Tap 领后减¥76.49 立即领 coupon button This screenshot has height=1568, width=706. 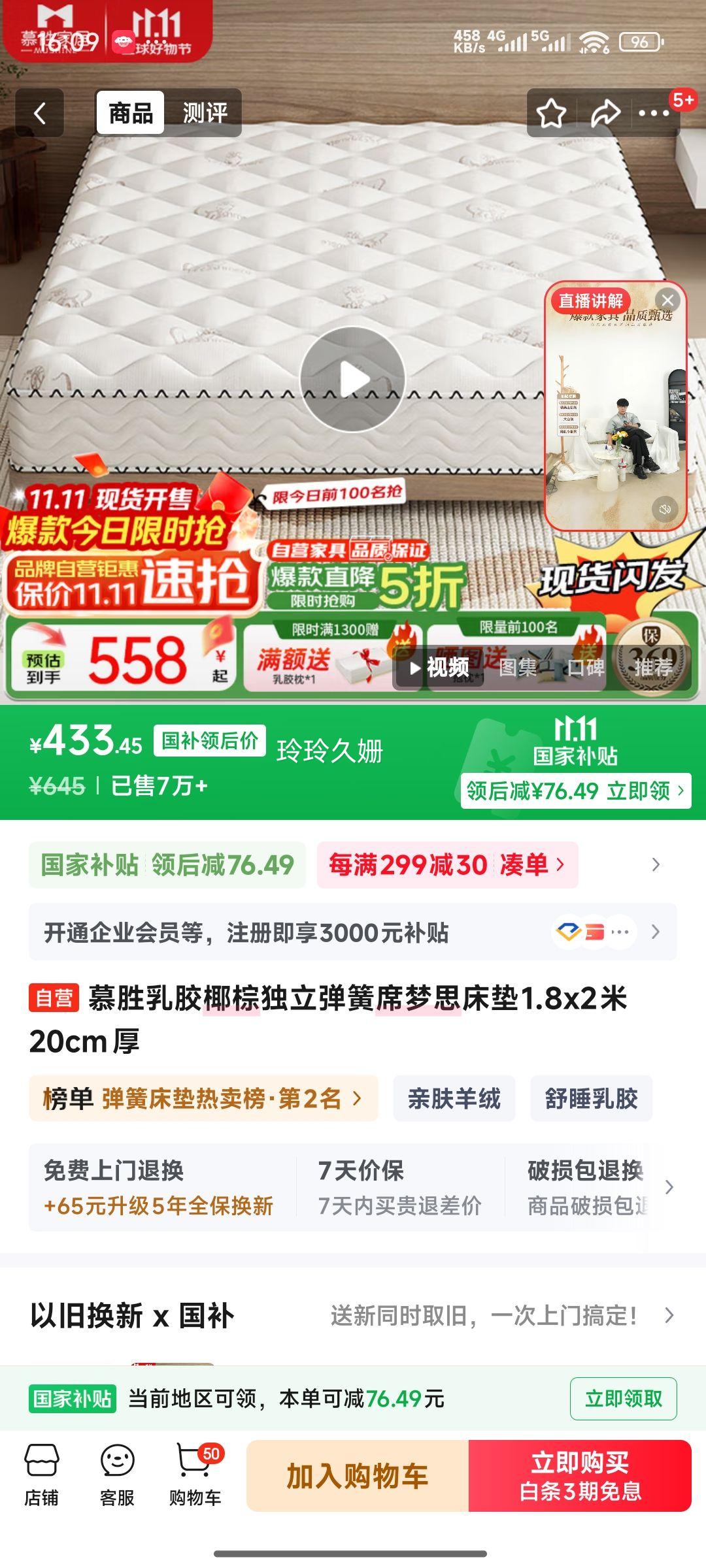tap(575, 791)
